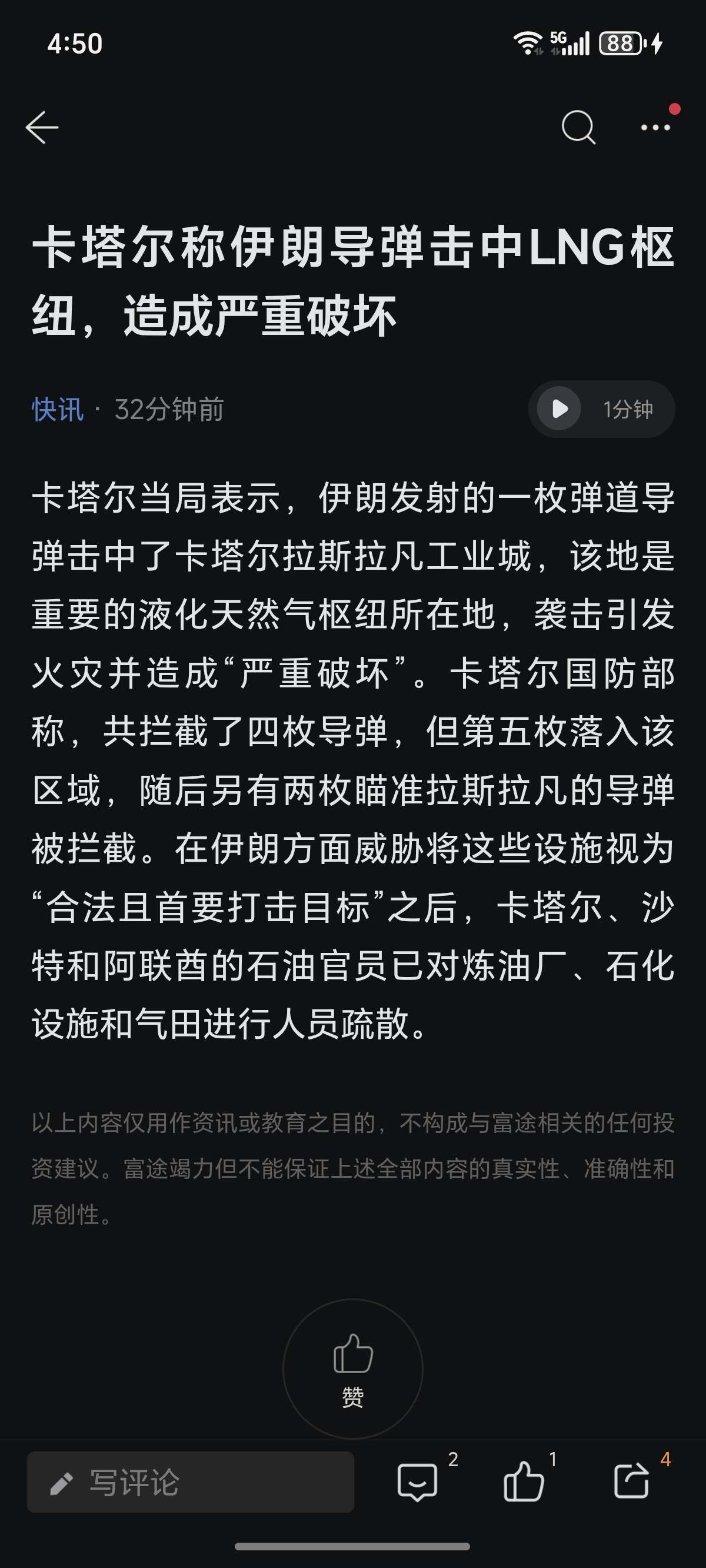Open search from the top bar
This screenshot has height=1568, width=706.
click(x=577, y=127)
